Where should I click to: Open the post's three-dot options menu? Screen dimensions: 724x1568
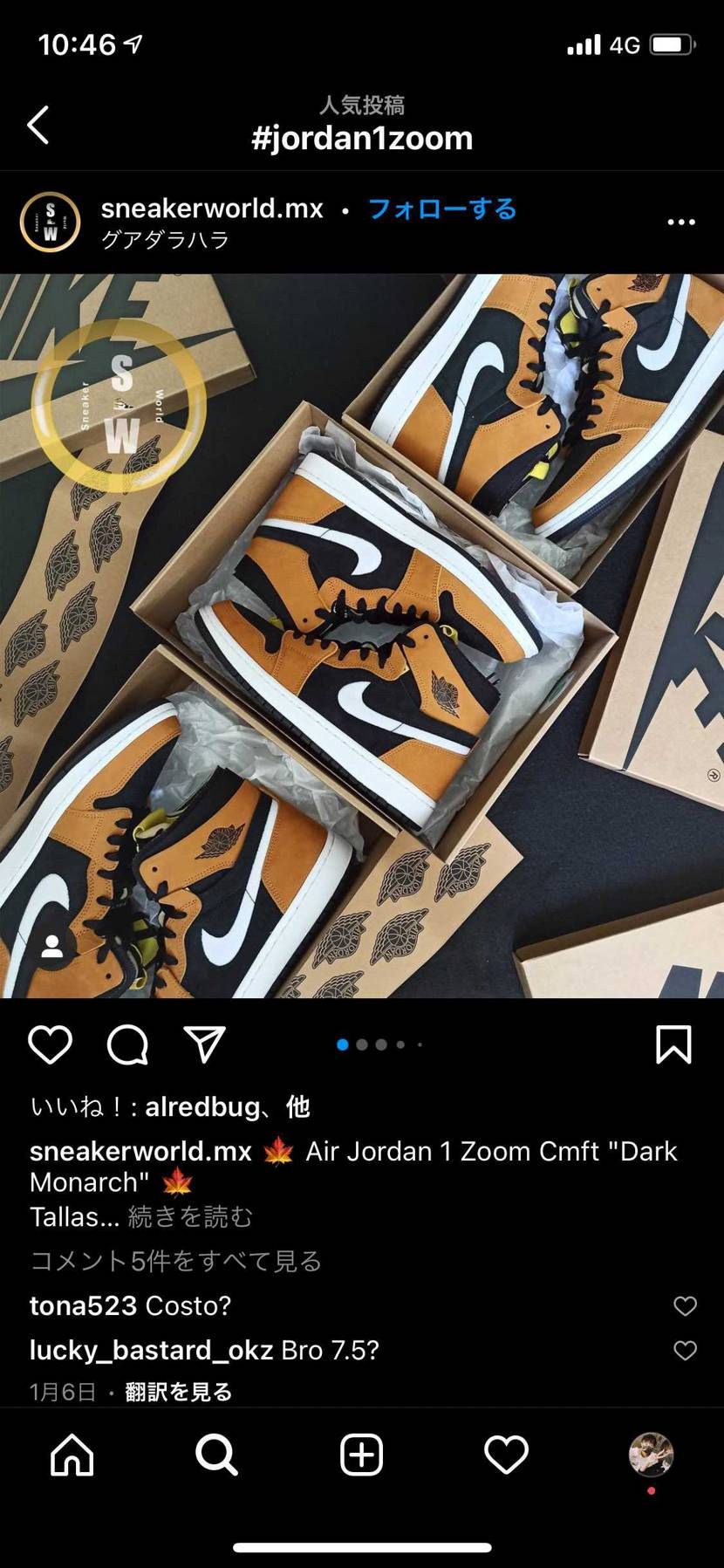[x=680, y=223]
